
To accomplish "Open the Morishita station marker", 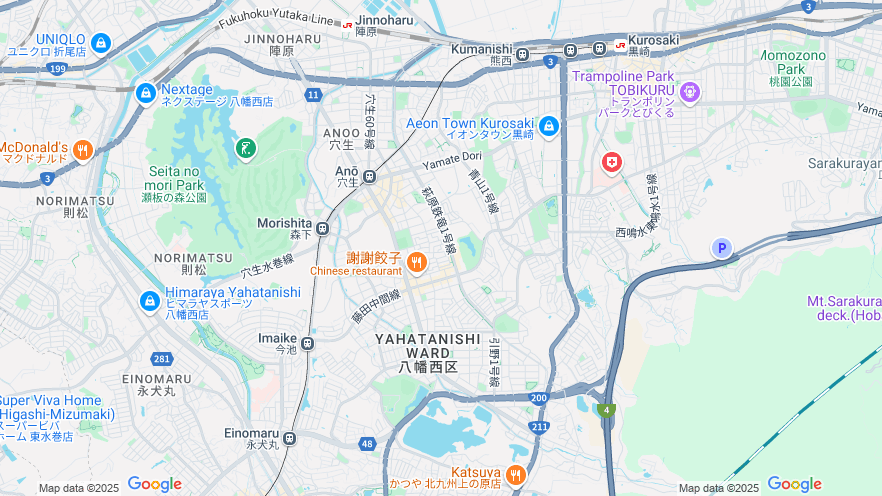I will coord(322,228).
